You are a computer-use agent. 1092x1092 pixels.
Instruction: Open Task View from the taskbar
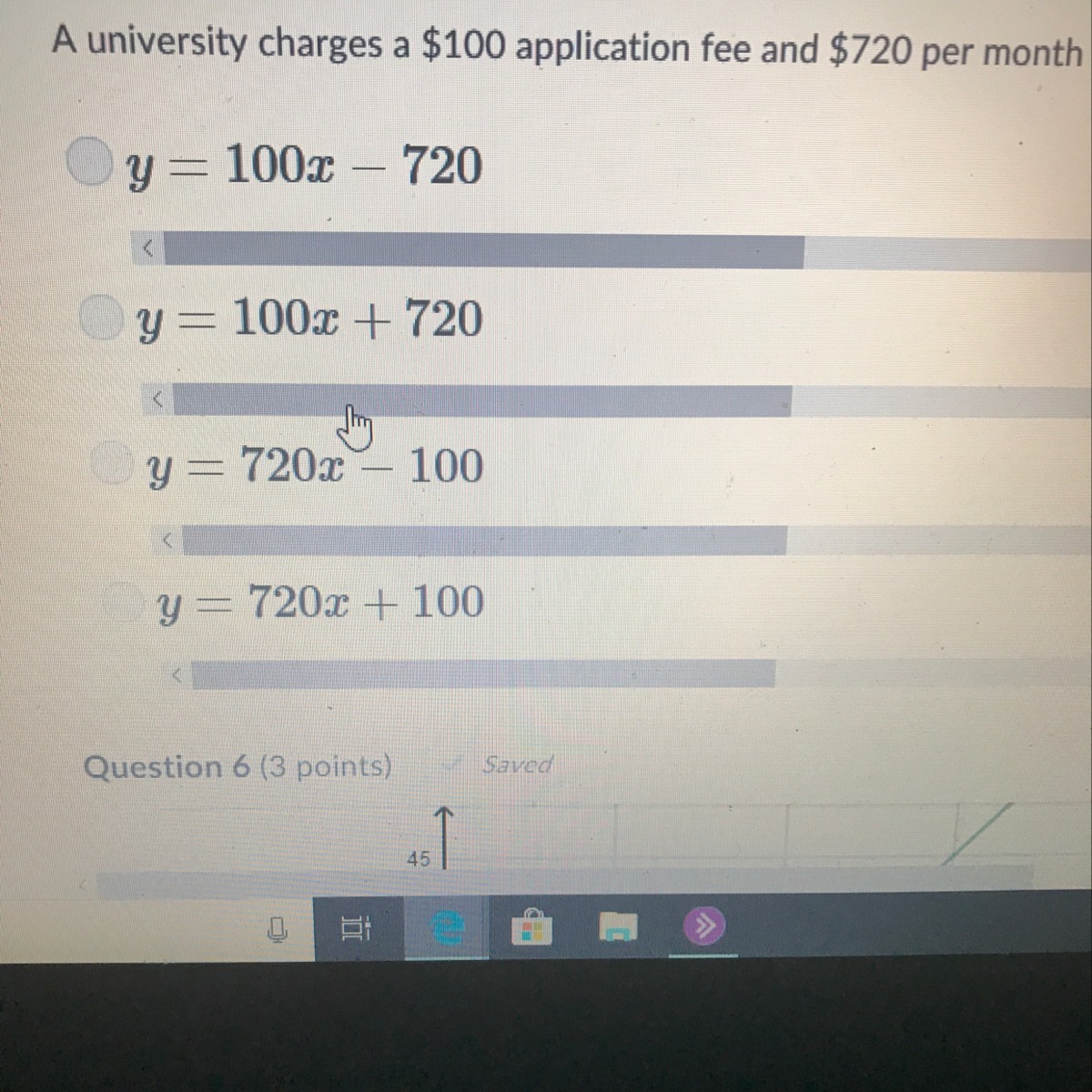[x=355, y=928]
